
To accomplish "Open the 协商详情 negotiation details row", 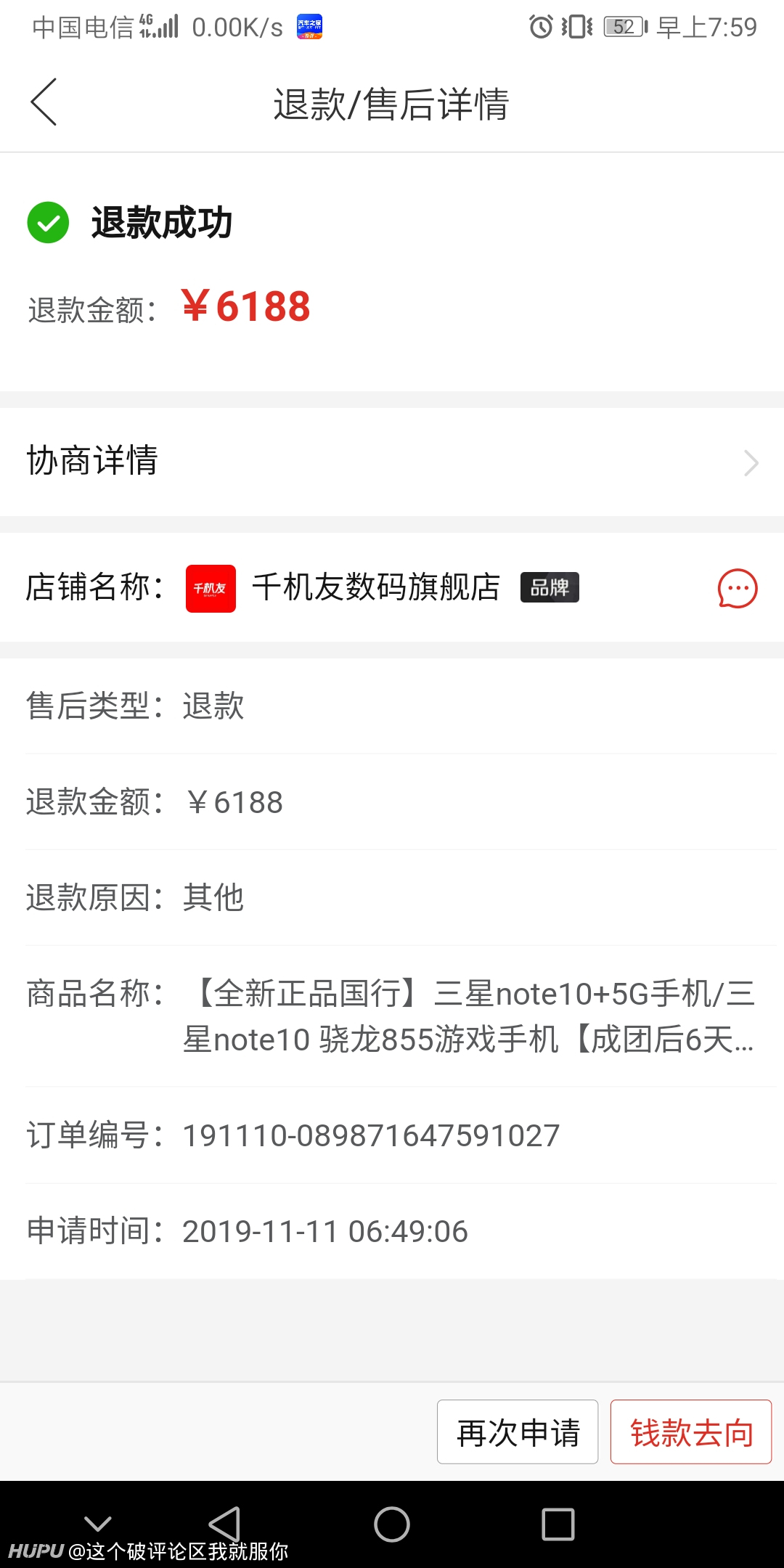I will pyautogui.click(x=392, y=462).
